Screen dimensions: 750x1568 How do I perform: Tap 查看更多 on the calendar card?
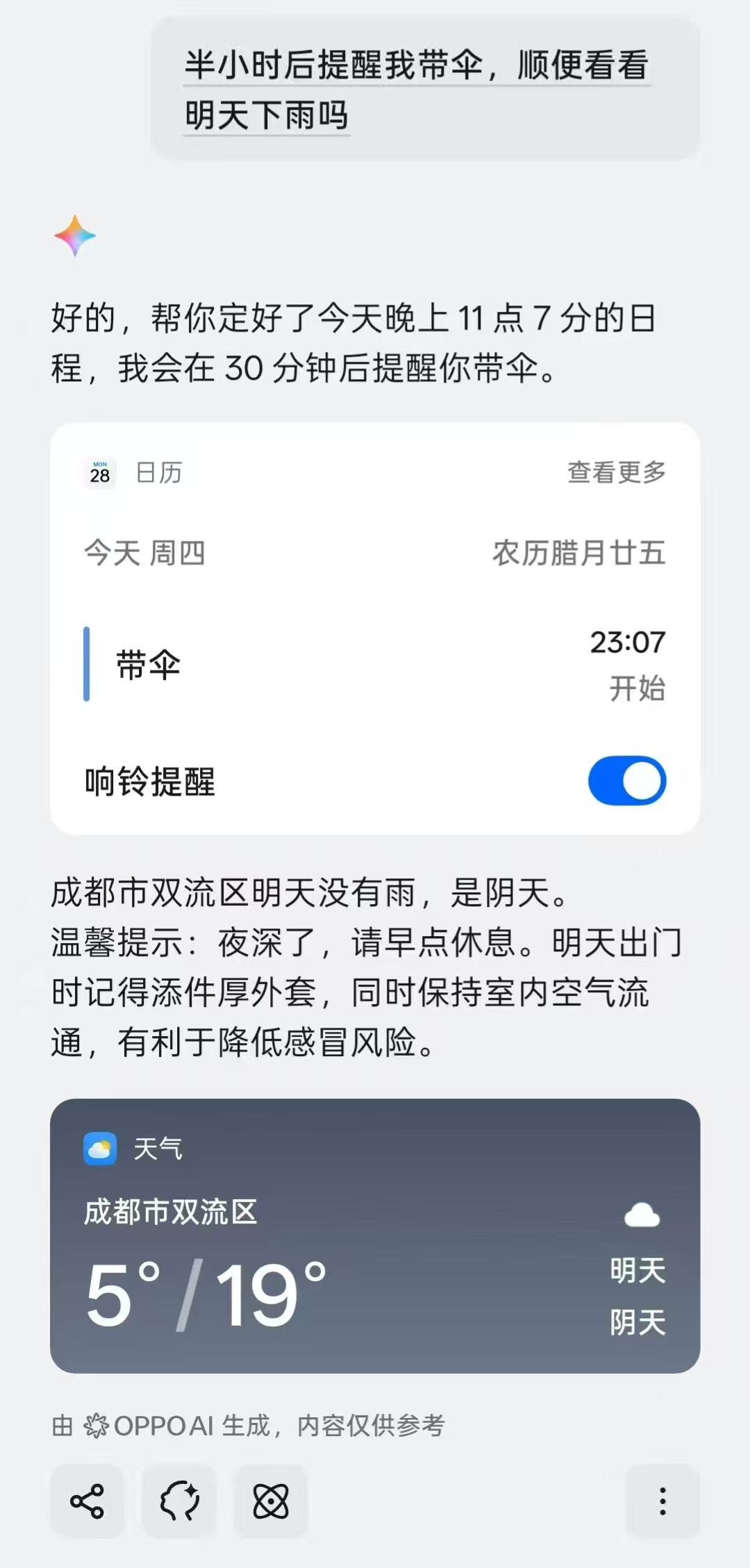point(616,473)
